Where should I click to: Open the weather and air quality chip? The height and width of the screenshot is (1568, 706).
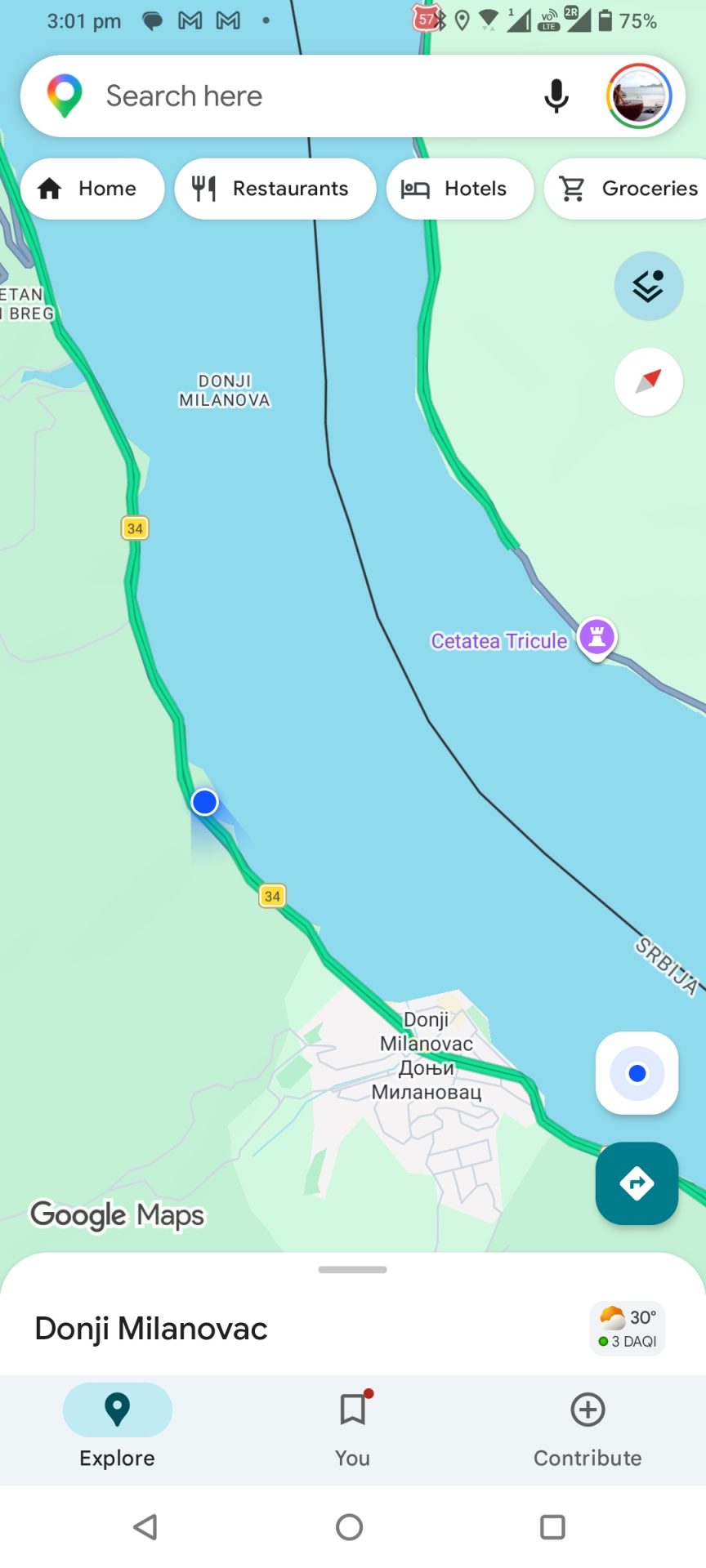tap(628, 1329)
